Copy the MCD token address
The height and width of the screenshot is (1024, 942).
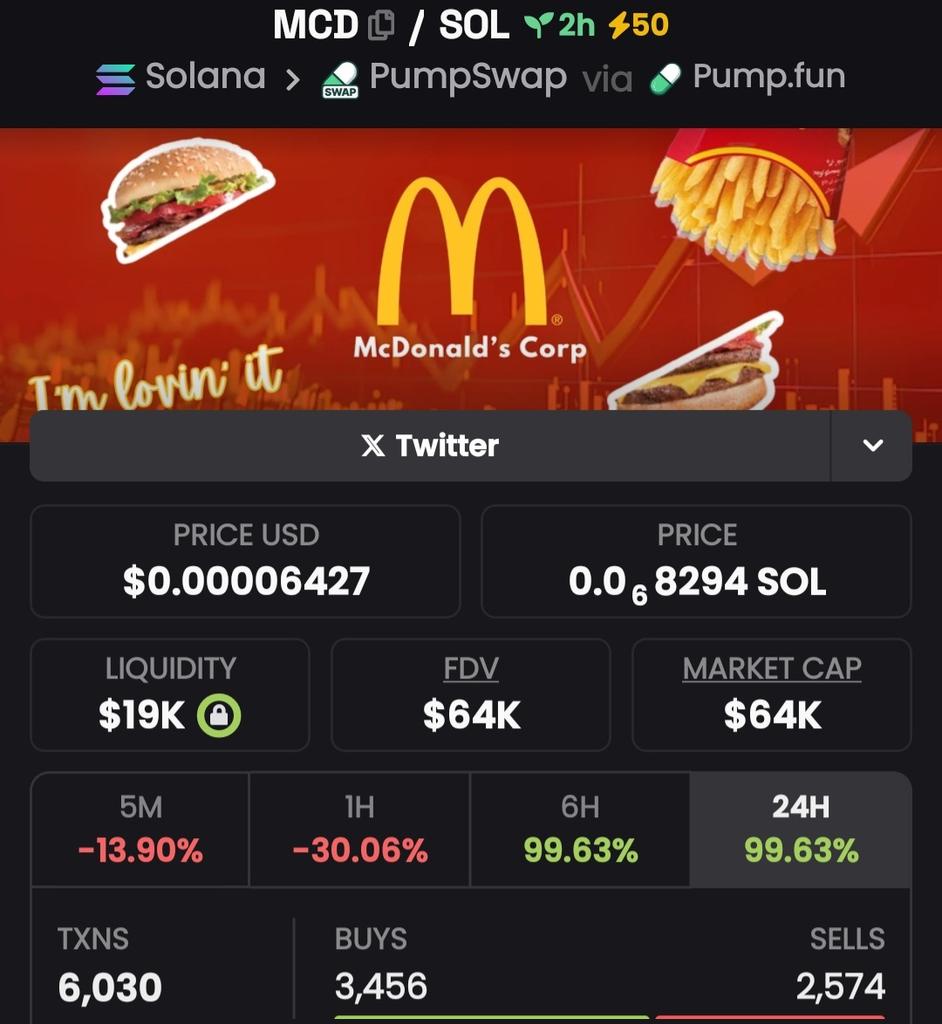pyautogui.click(x=381, y=25)
